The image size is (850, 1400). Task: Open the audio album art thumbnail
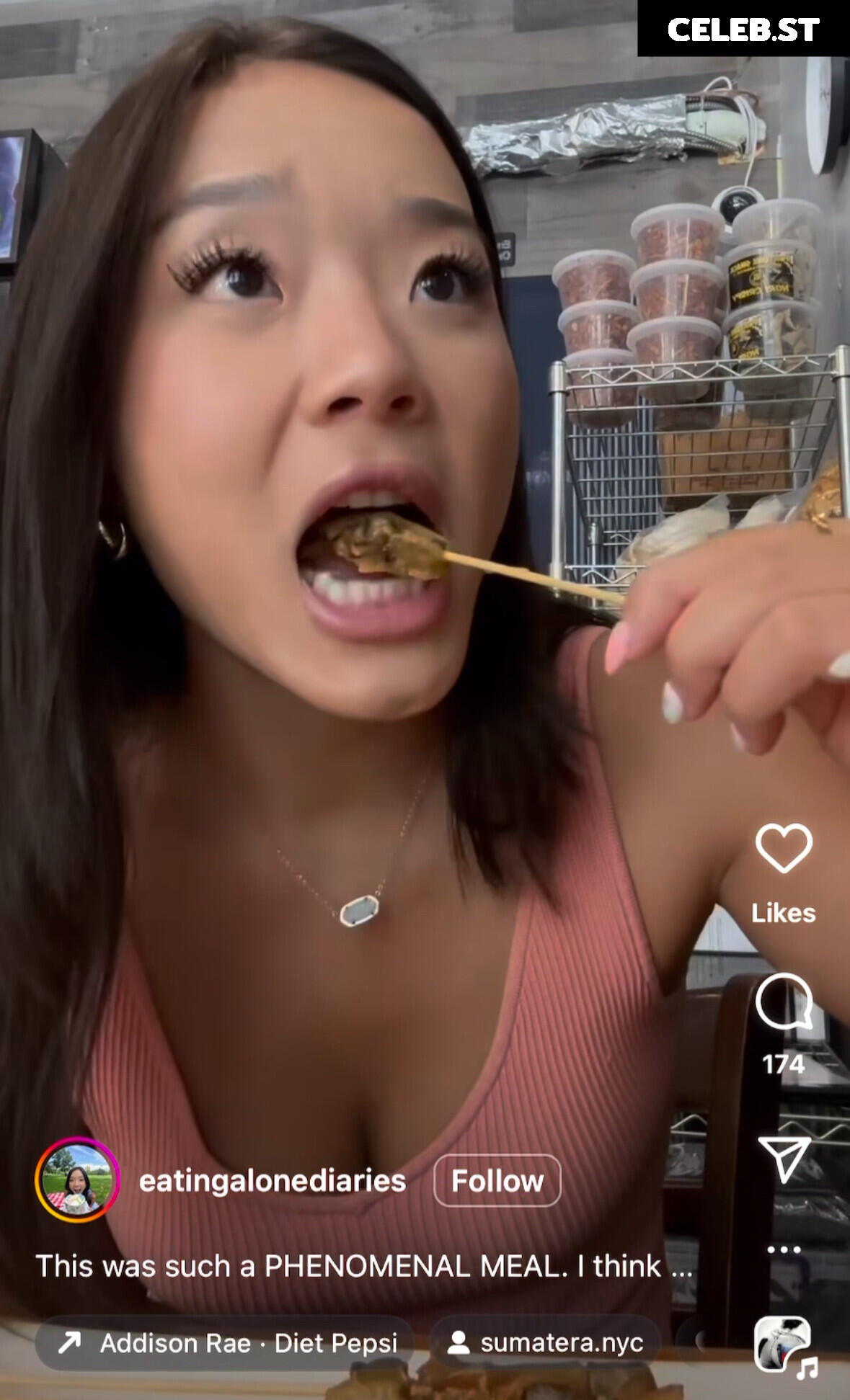tap(783, 1345)
